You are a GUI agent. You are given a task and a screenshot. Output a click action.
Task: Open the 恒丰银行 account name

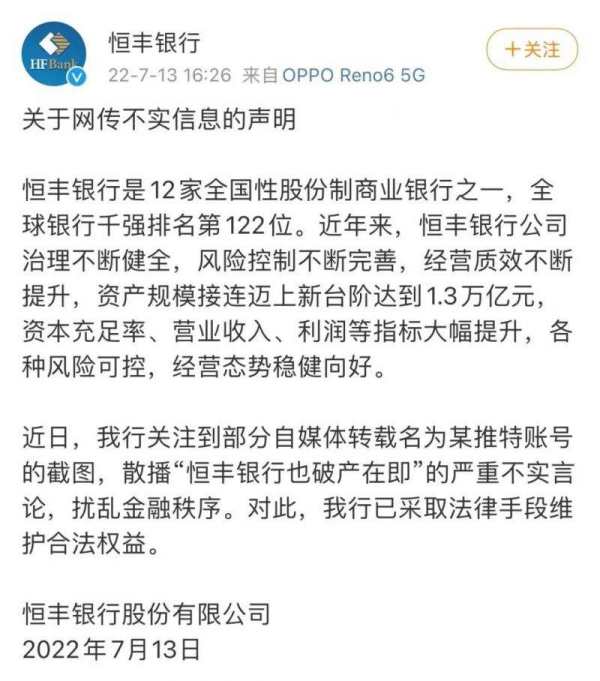[x=154, y=42]
